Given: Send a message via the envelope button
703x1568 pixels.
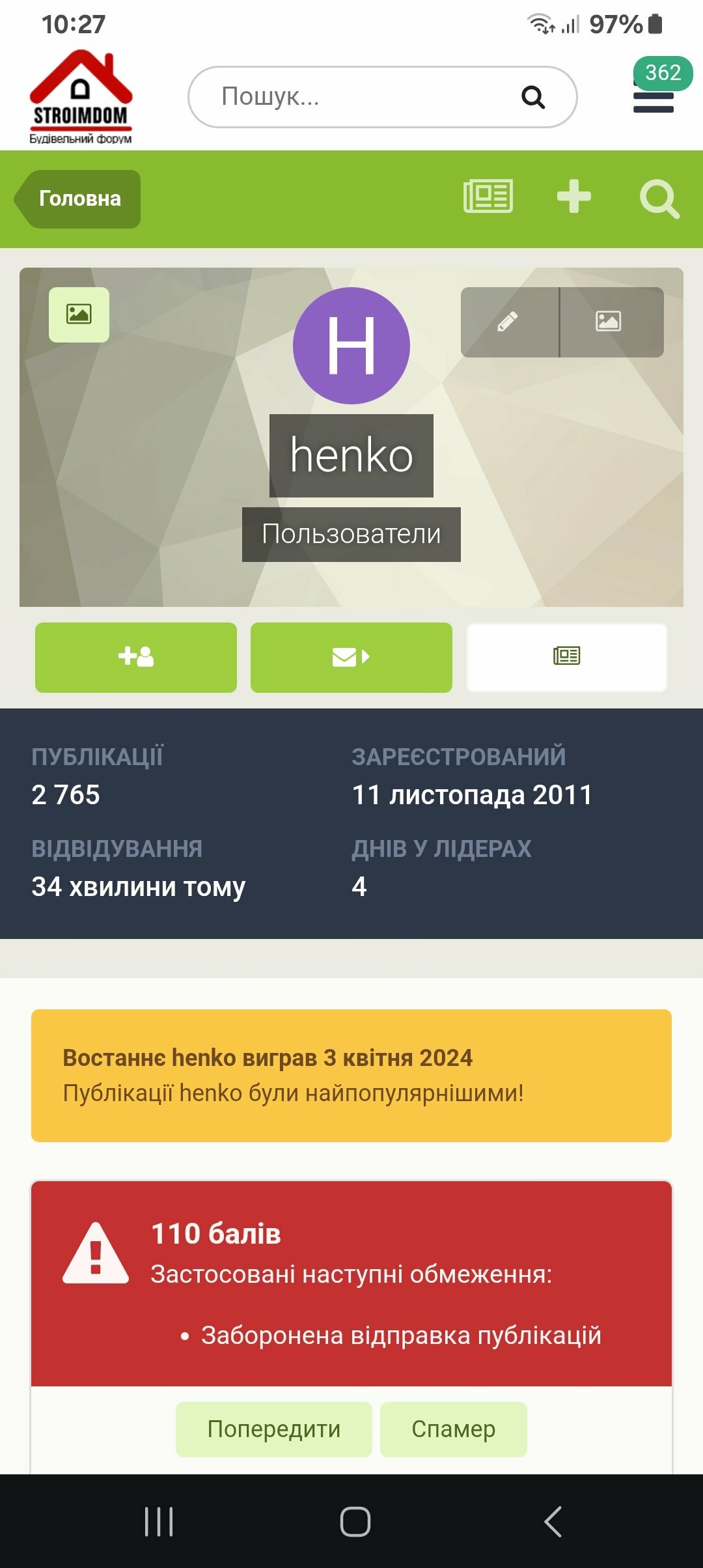Looking at the screenshot, I should pos(351,657).
